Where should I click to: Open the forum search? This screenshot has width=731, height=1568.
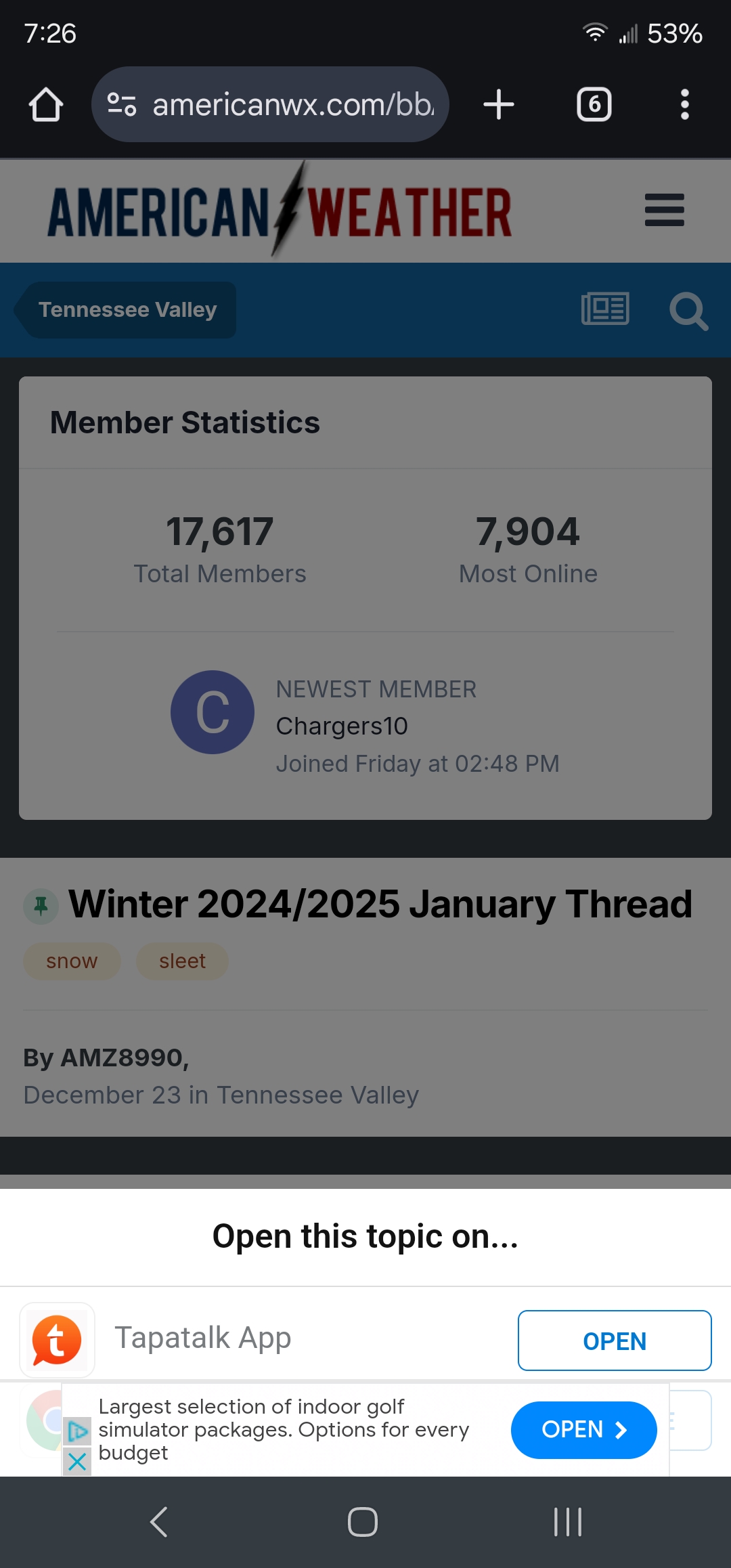(688, 311)
